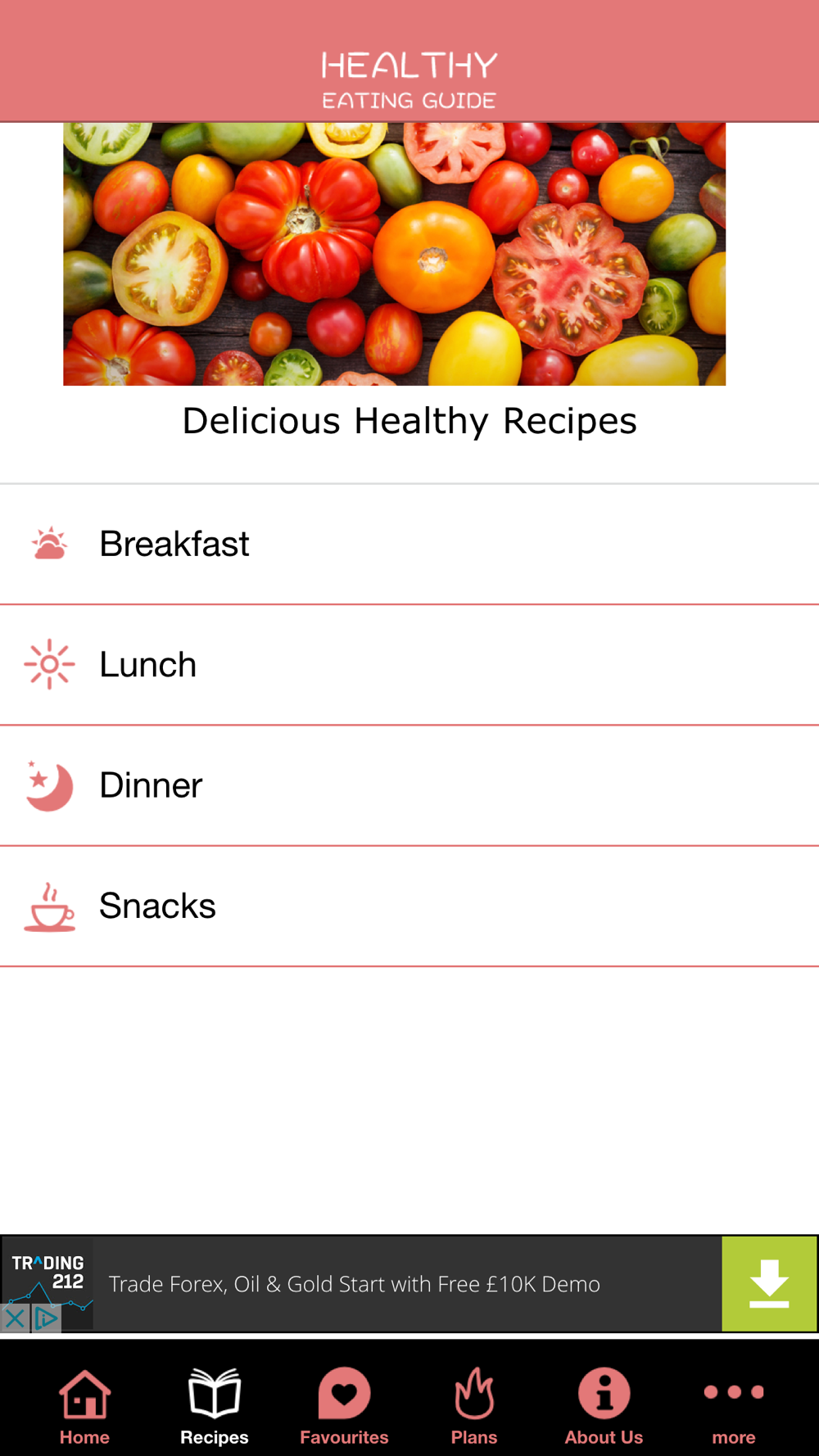
Task: Close the Trading 212 ad banner
Action: pos(15,1318)
